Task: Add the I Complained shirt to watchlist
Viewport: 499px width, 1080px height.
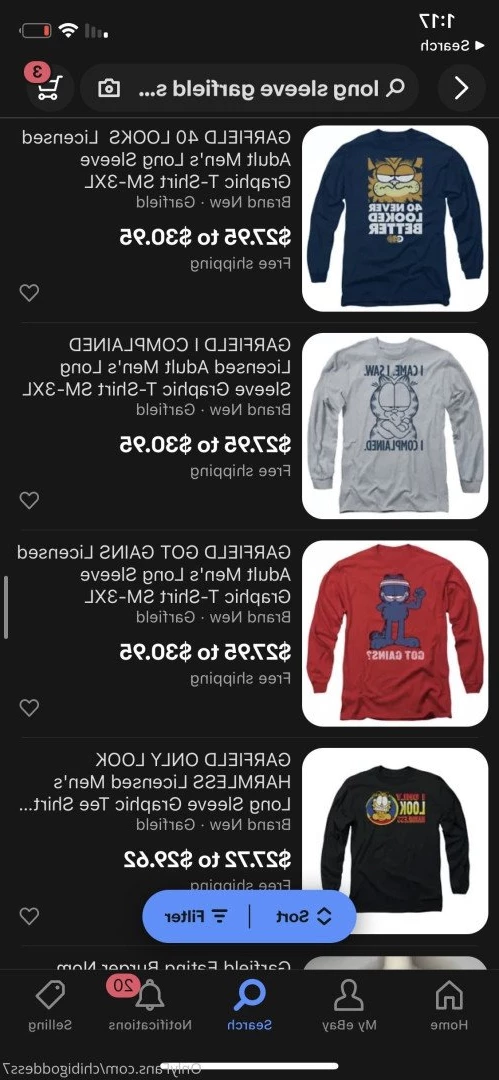Action: pyautogui.click(x=29, y=500)
